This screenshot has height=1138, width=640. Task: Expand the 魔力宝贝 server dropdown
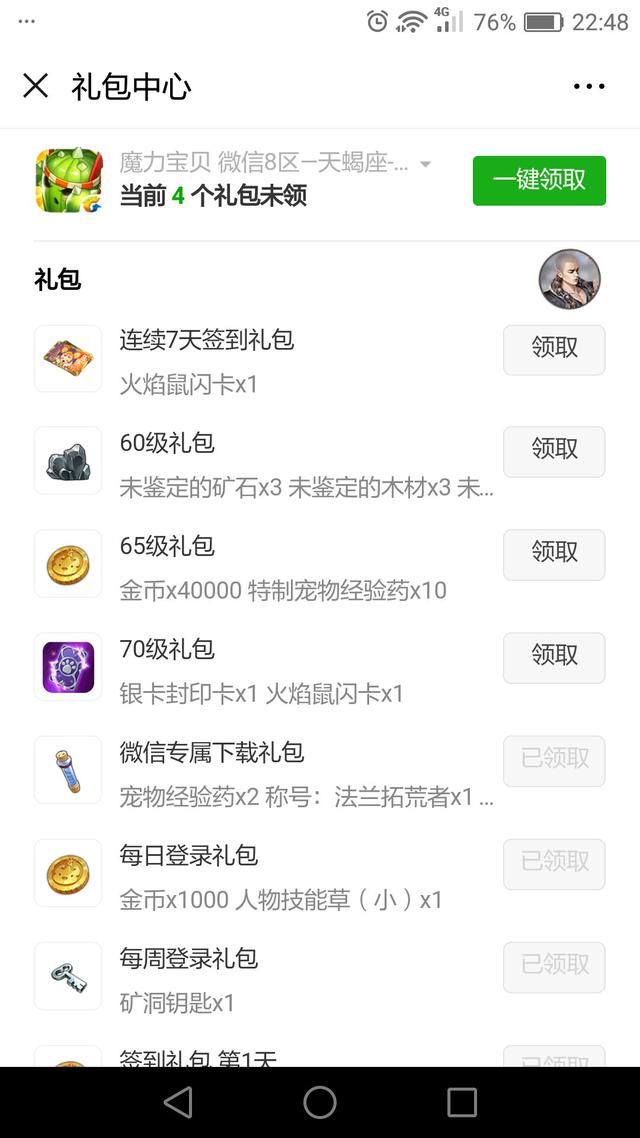tap(425, 164)
